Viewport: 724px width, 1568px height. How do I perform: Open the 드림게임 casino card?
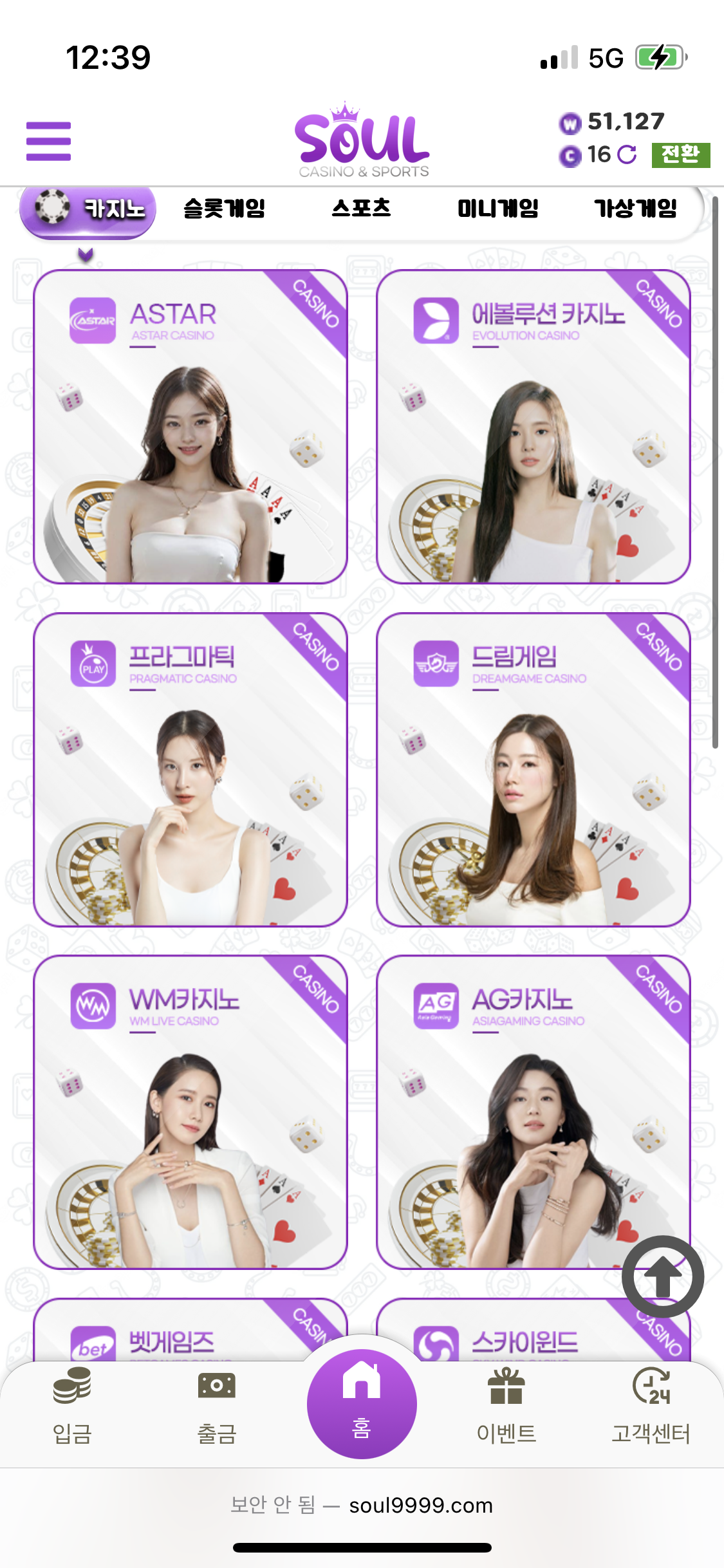click(534, 770)
